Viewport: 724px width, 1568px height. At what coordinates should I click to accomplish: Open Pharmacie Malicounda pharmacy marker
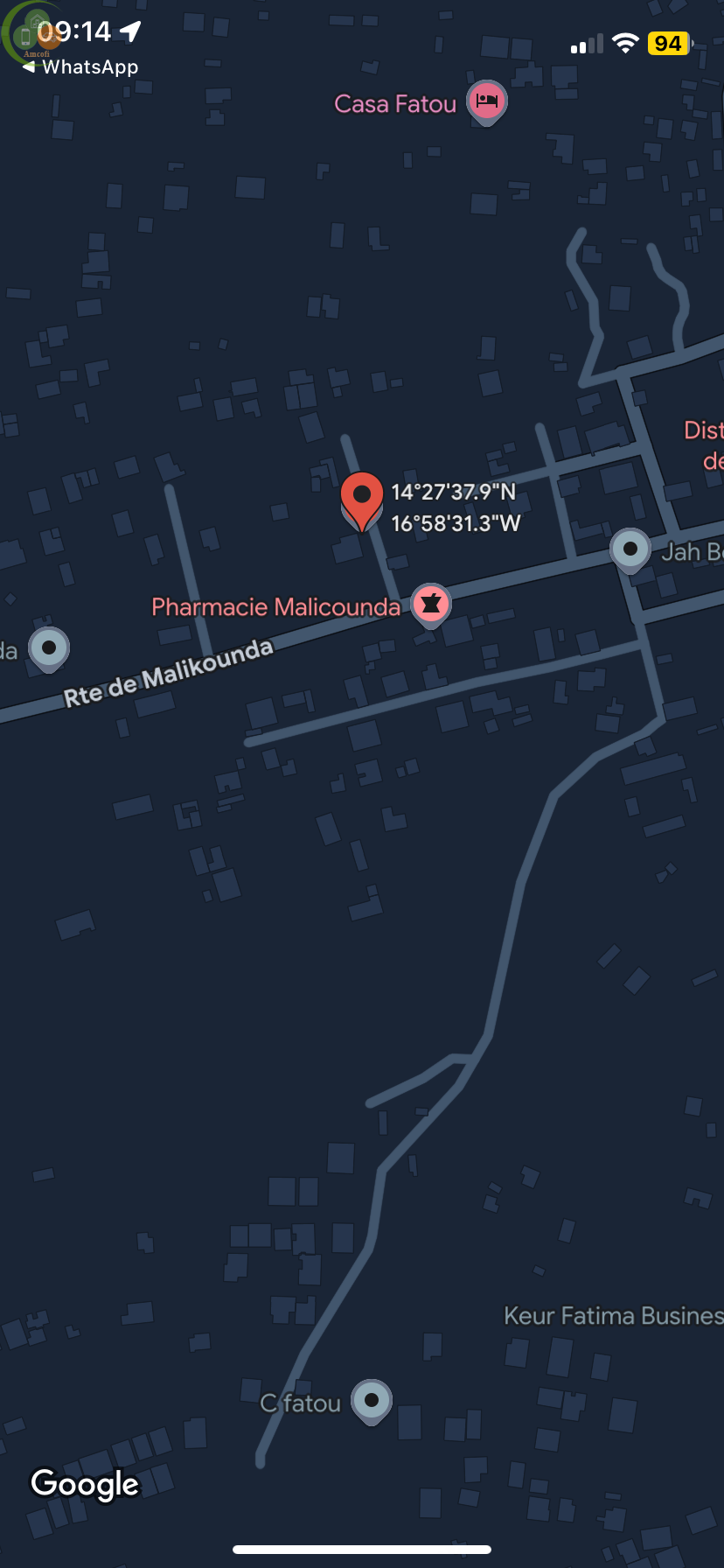[430, 604]
